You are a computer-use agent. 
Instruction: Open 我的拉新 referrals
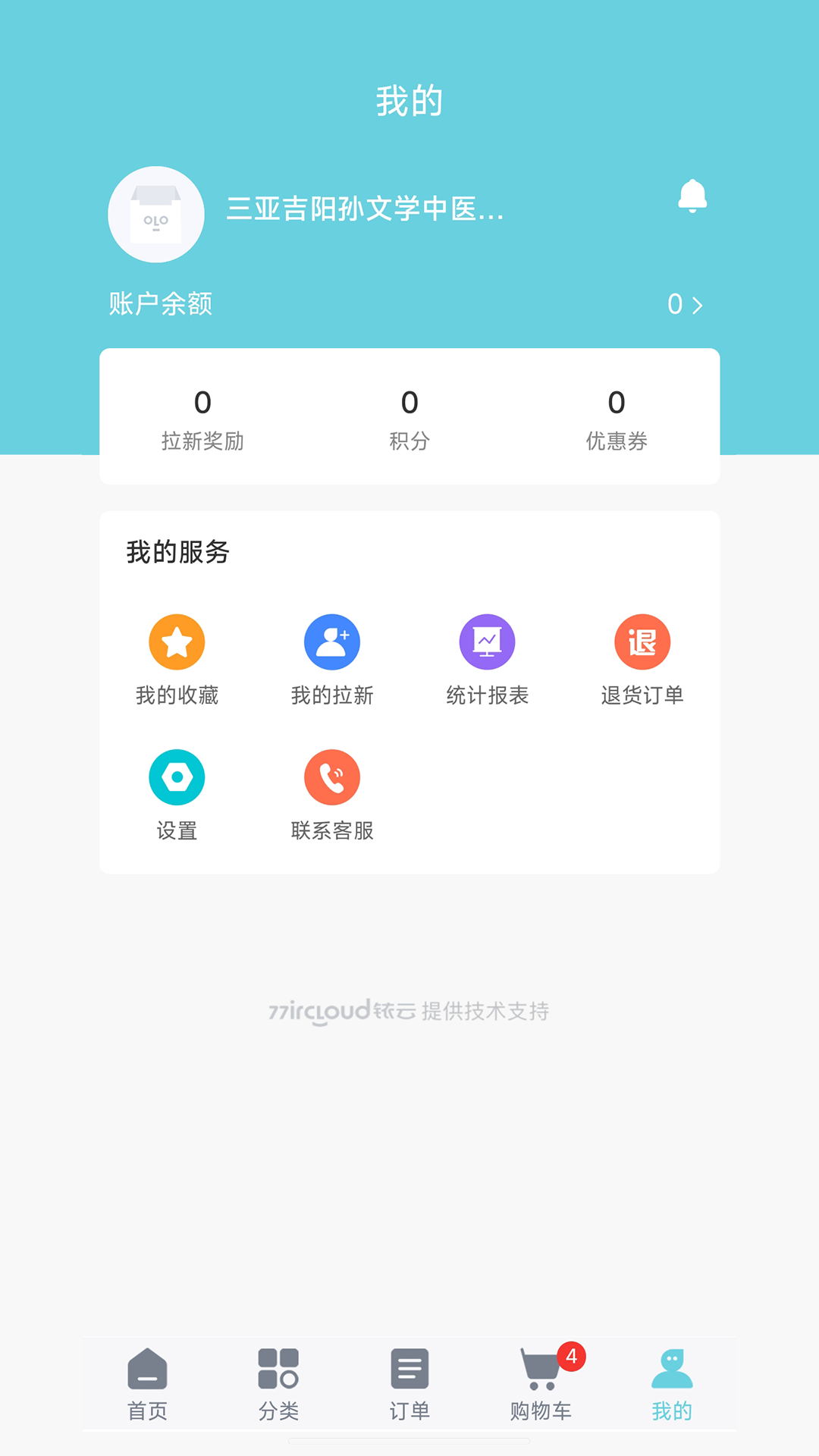tap(332, 658)
